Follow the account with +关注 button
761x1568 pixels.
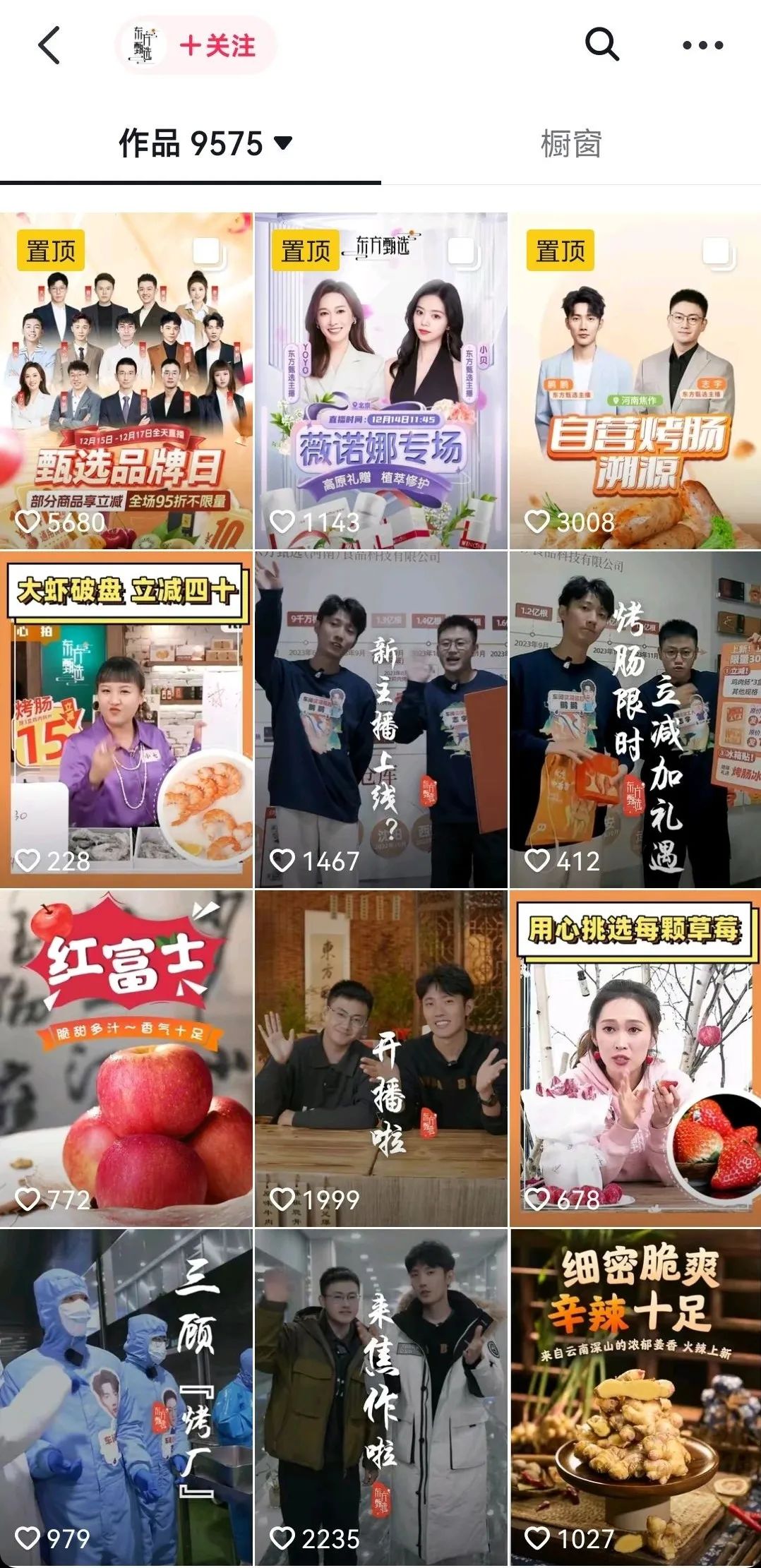217,47
